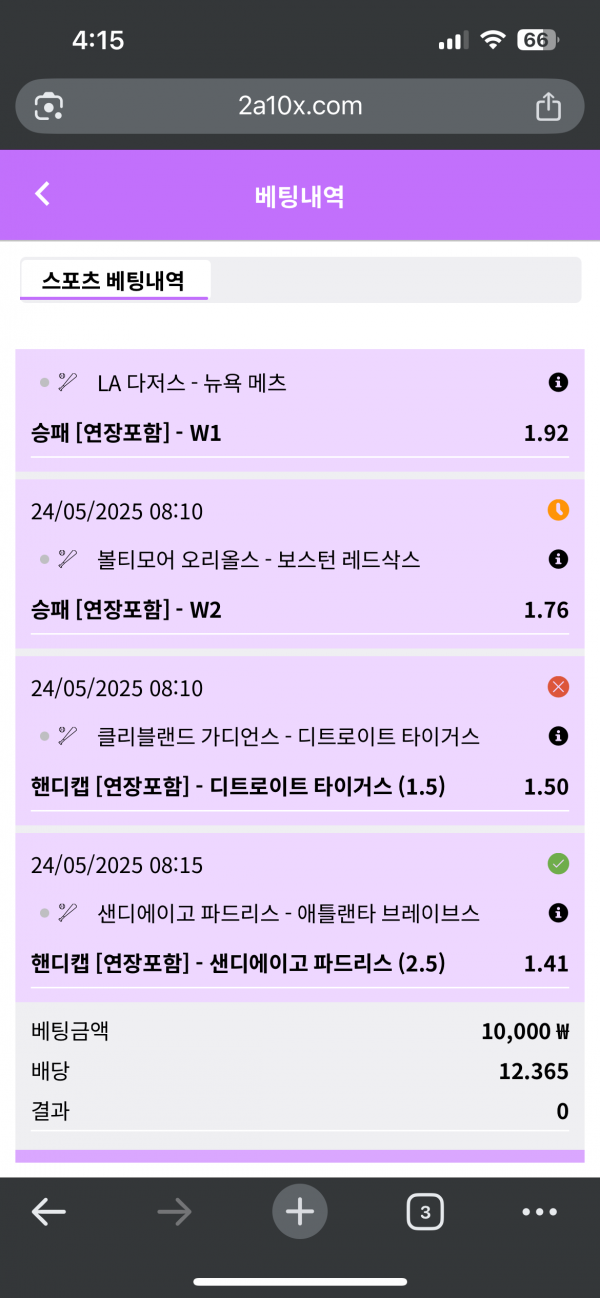Screen dimensions: 600x1298
Task: Open a new browser tab
Action: pyautogui.click(x=300, y=1213)
